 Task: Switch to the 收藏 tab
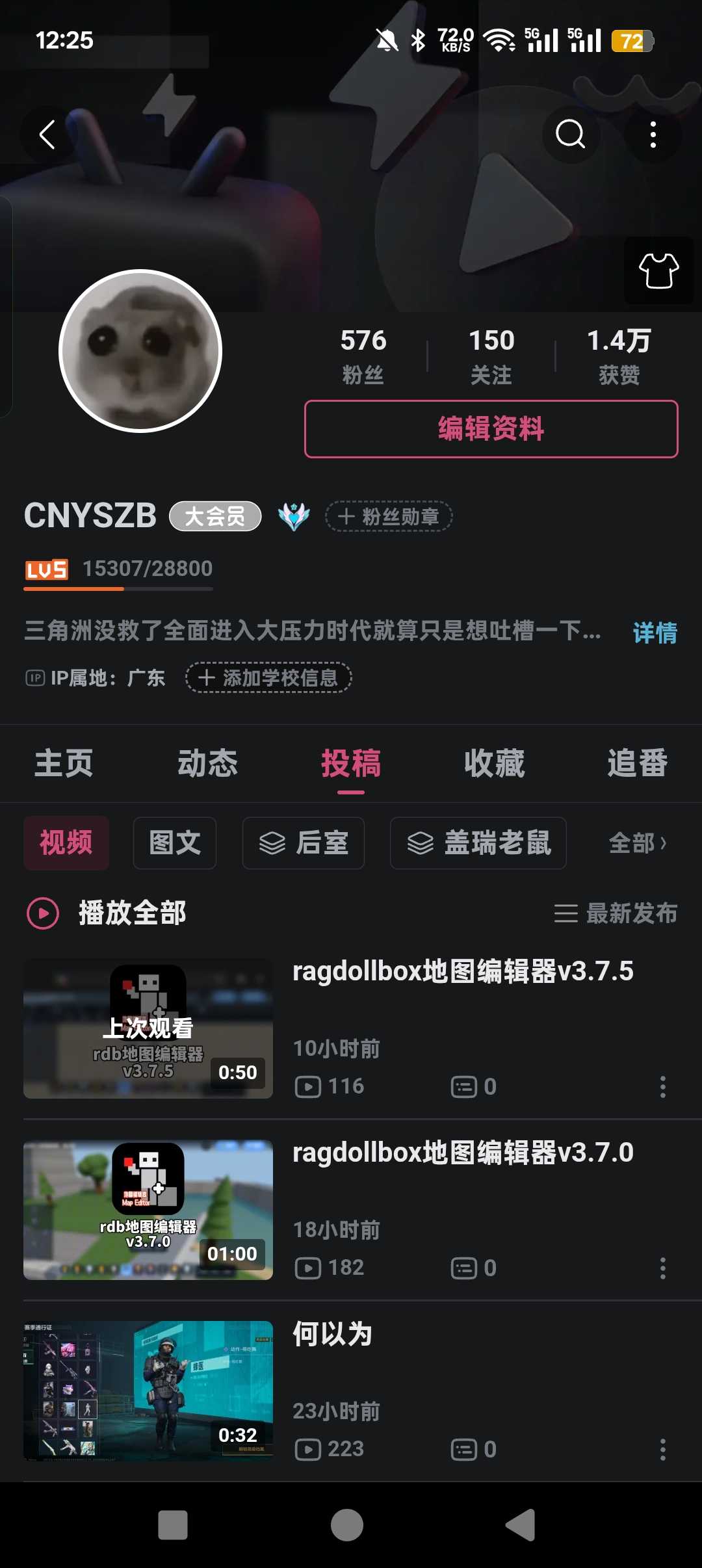click(494, 763)
